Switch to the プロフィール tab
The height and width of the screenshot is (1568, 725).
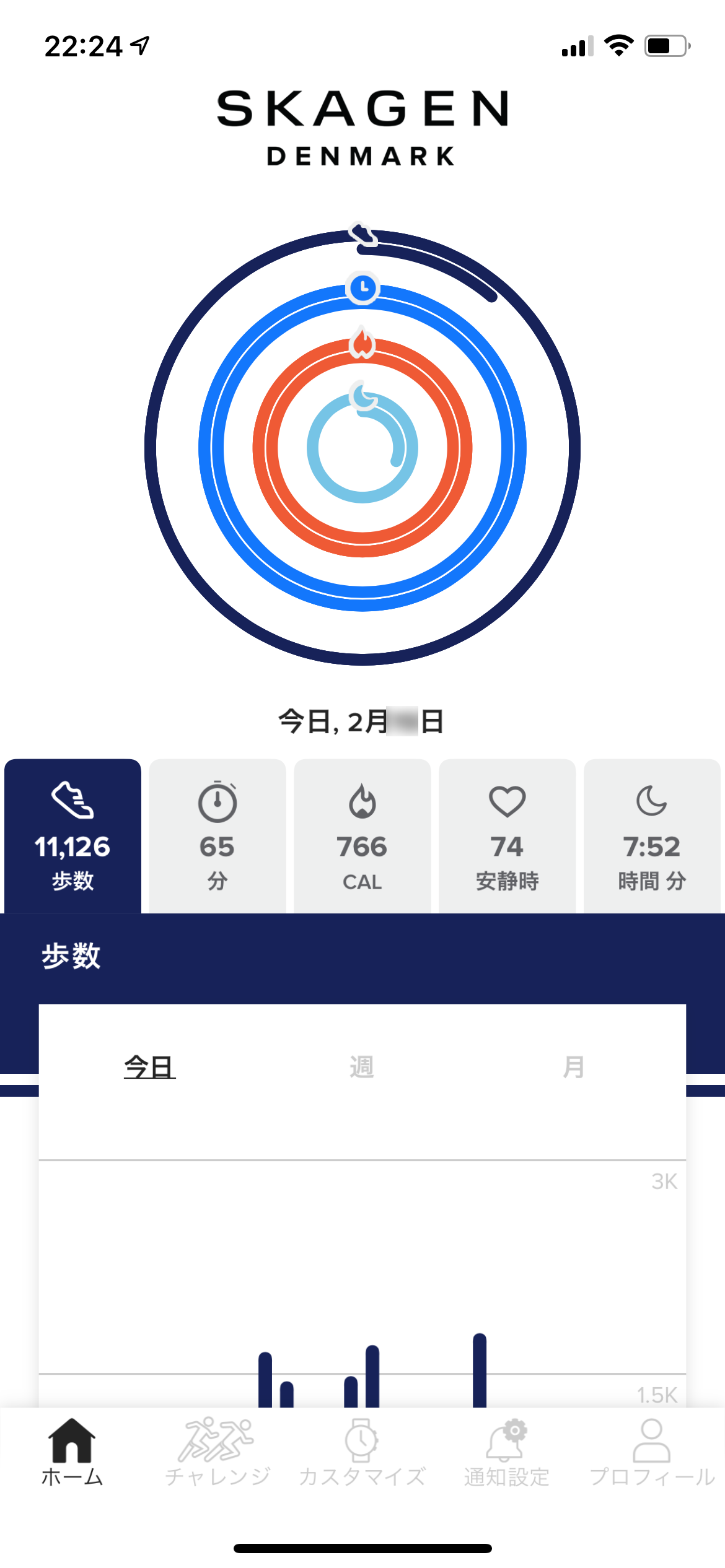tap(652, 1452)
